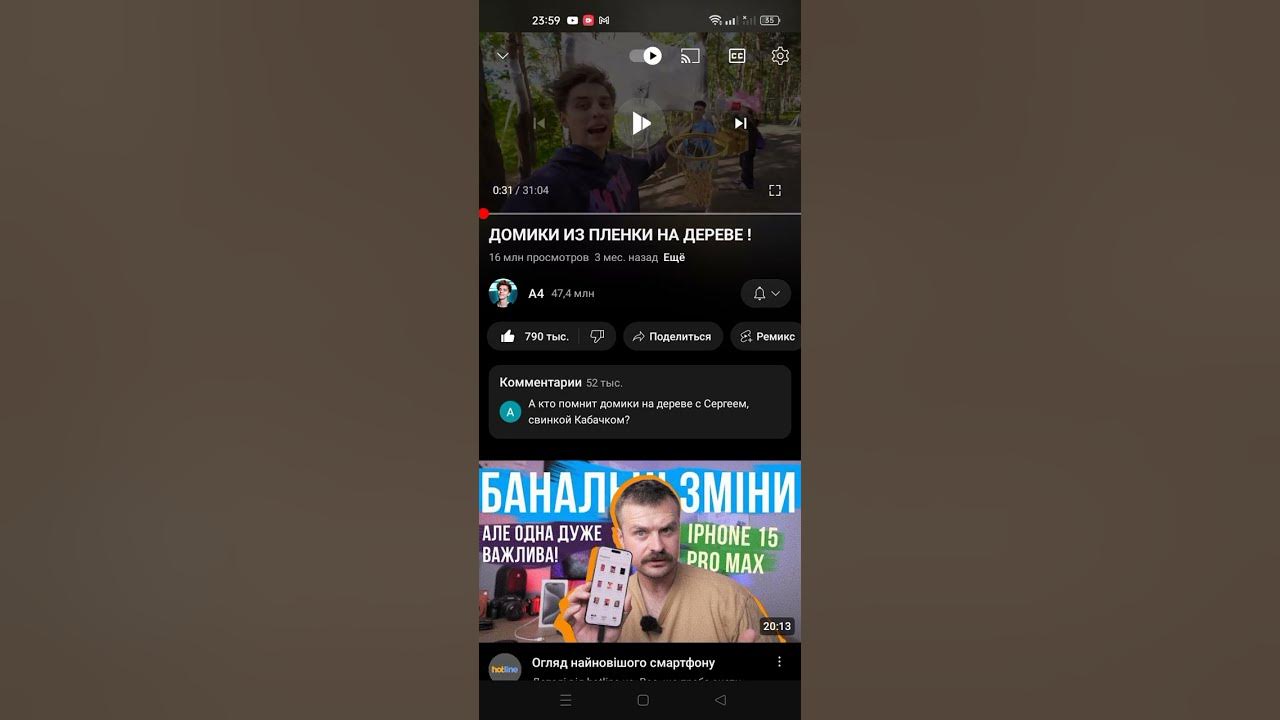Share the video via "Поделиться"
This screenshot has height=720, width=1280.
[x=673, y=337]
